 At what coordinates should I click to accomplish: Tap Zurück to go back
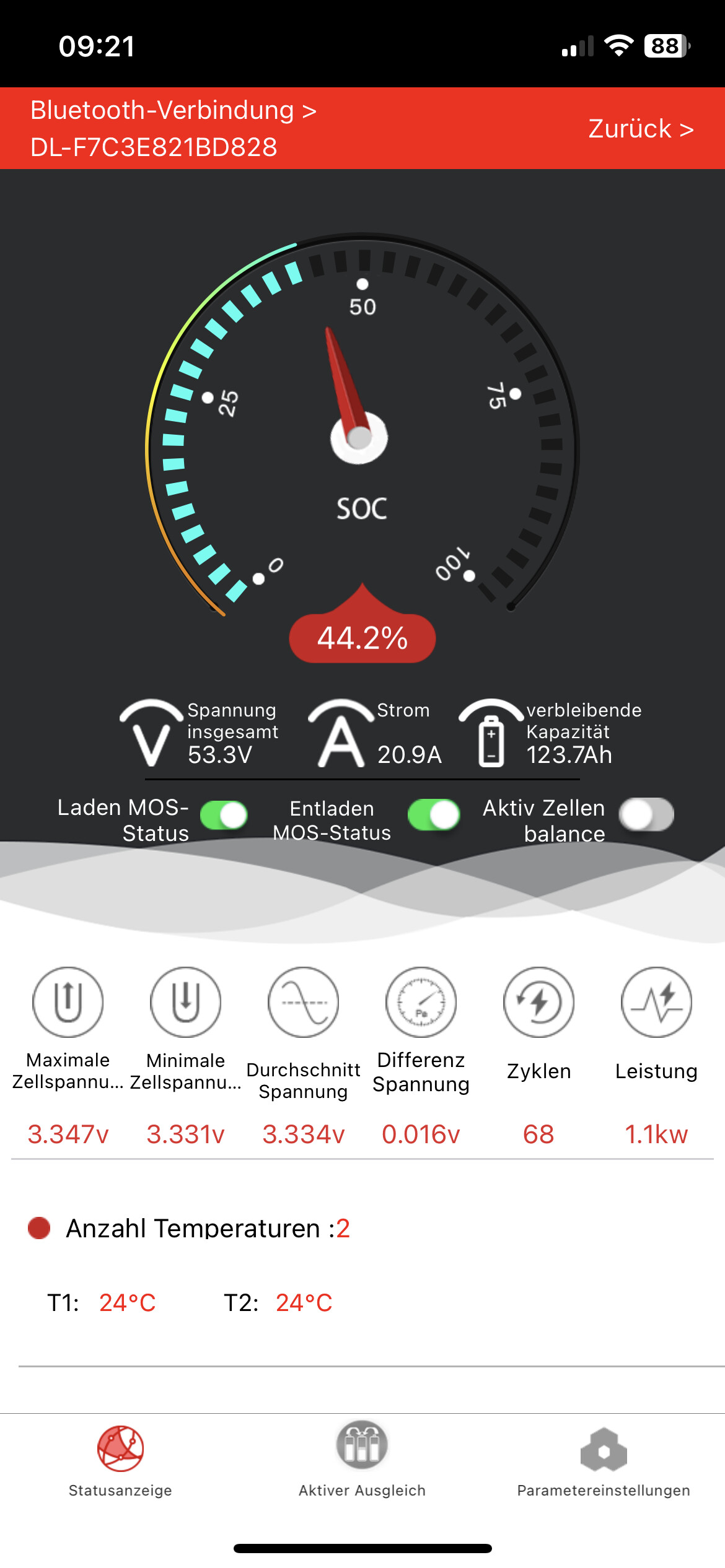641,129
